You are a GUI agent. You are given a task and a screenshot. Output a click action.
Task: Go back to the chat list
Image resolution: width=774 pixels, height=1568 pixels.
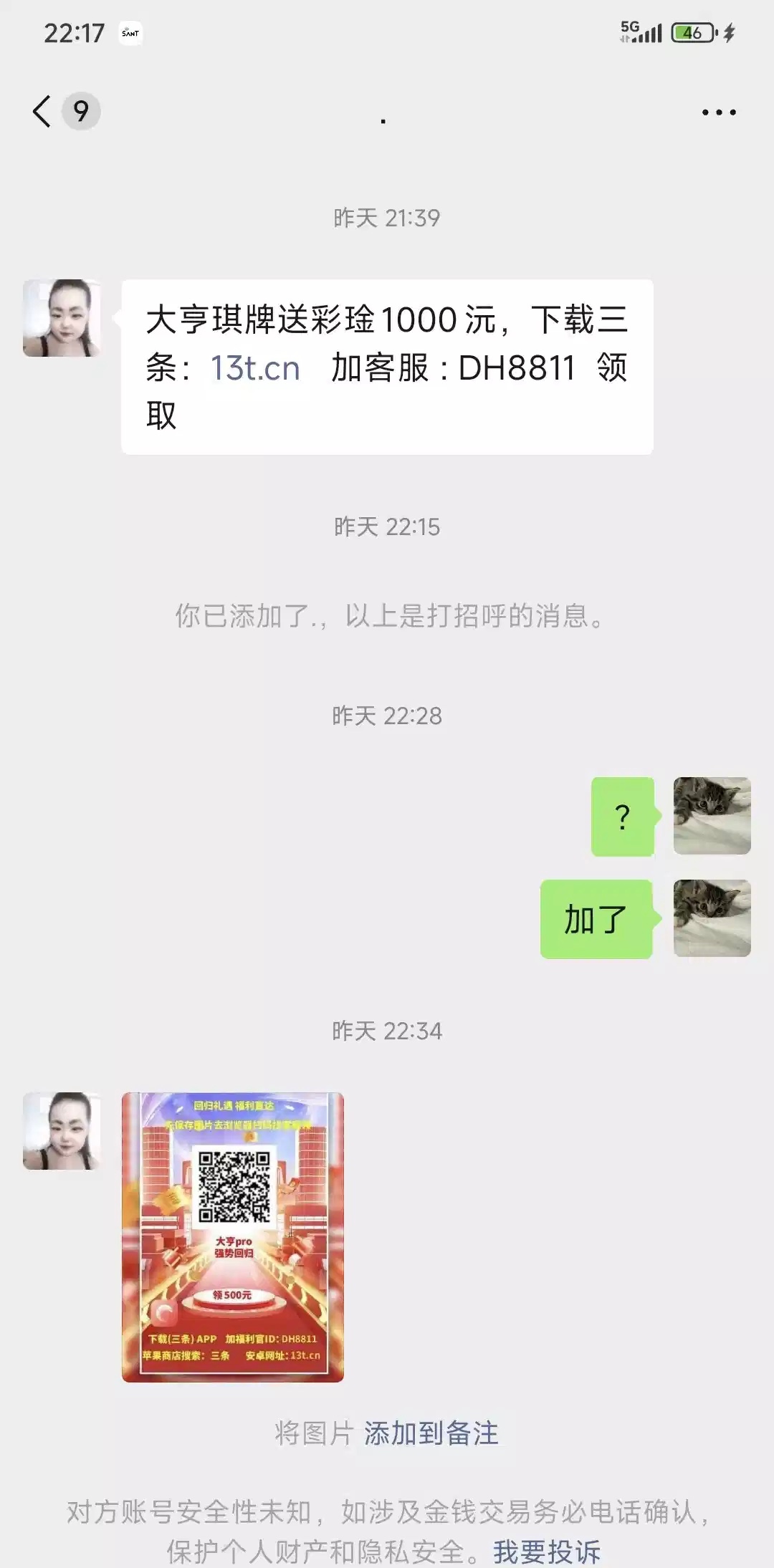tap(43, 112)
